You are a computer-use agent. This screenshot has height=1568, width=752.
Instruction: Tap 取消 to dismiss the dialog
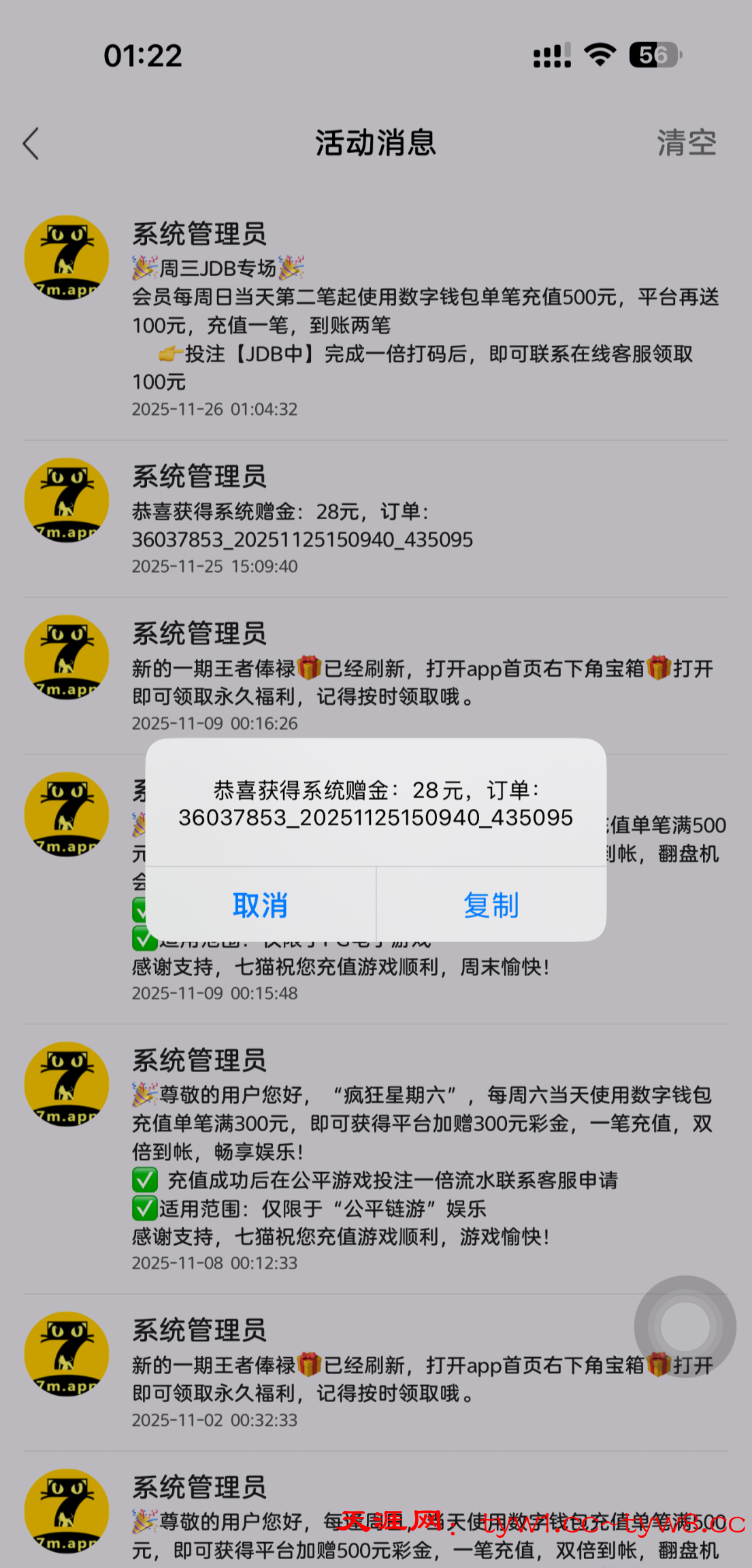tap(260, 905)
